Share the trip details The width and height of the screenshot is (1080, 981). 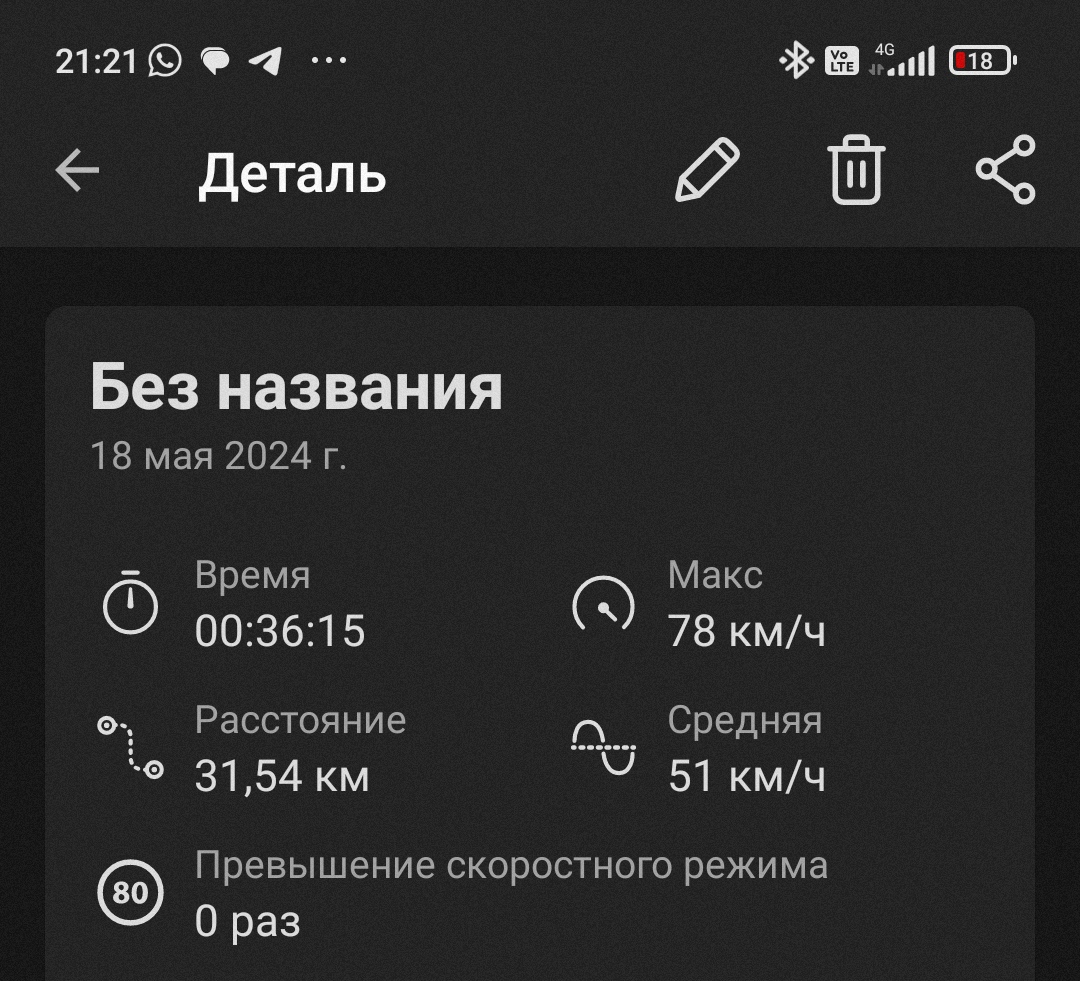[x=1005, y=171]
